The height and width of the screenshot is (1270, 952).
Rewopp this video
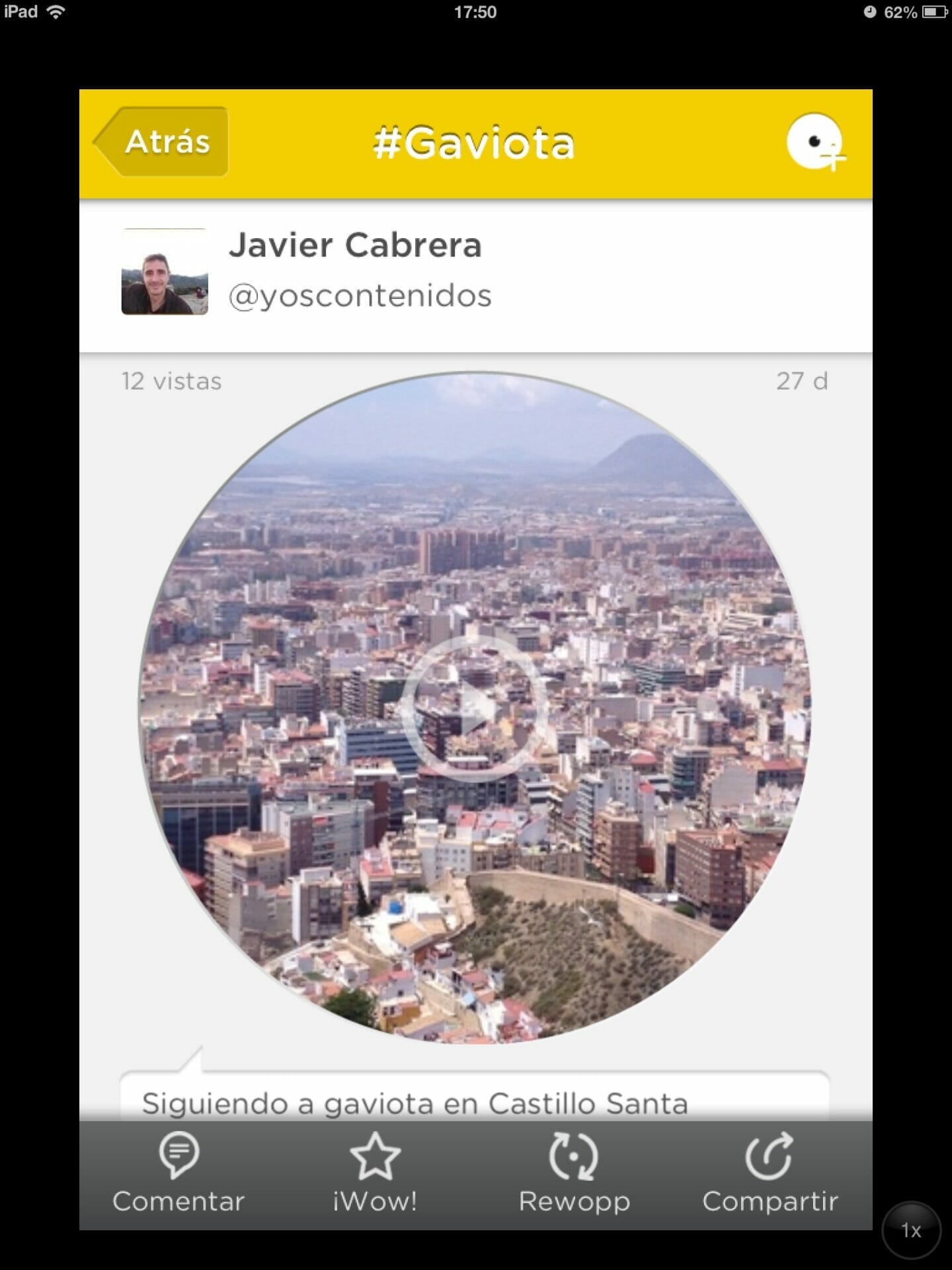click(x=574, y=1173)
